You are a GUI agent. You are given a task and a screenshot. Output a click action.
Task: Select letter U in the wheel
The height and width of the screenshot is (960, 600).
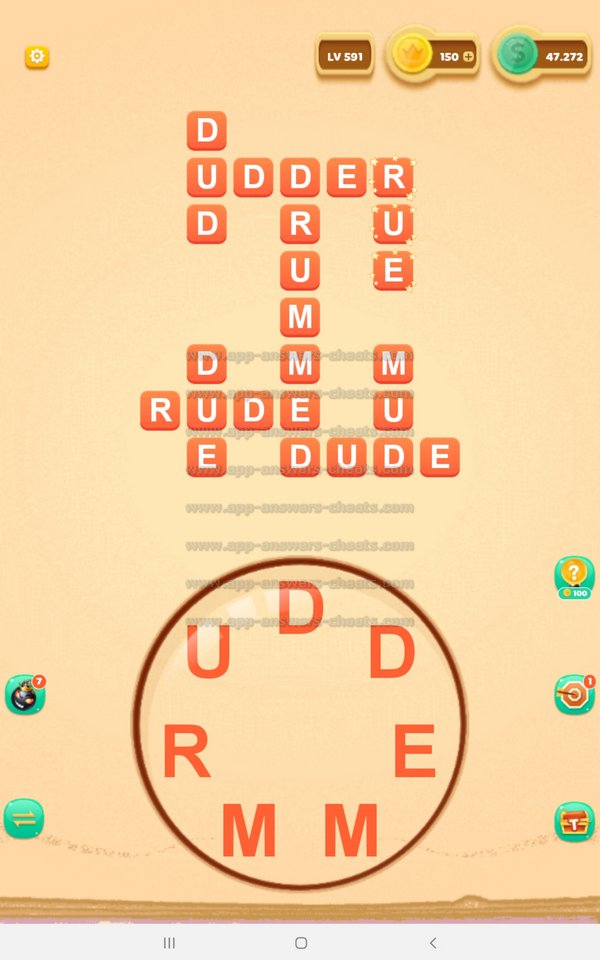(x=208, y=653)
